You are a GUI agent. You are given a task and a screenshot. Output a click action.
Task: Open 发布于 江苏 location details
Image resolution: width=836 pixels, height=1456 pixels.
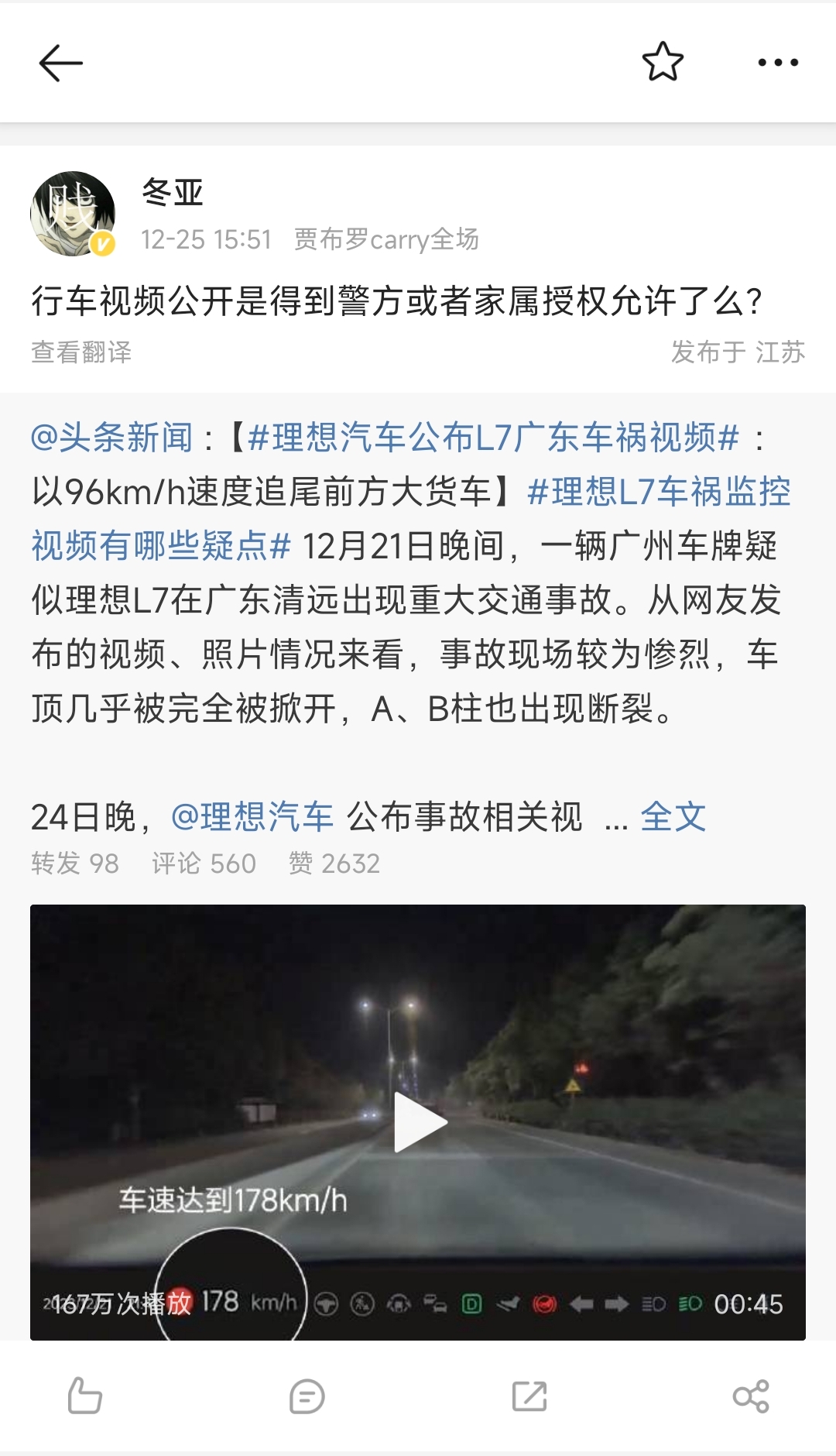pos(739,352)
